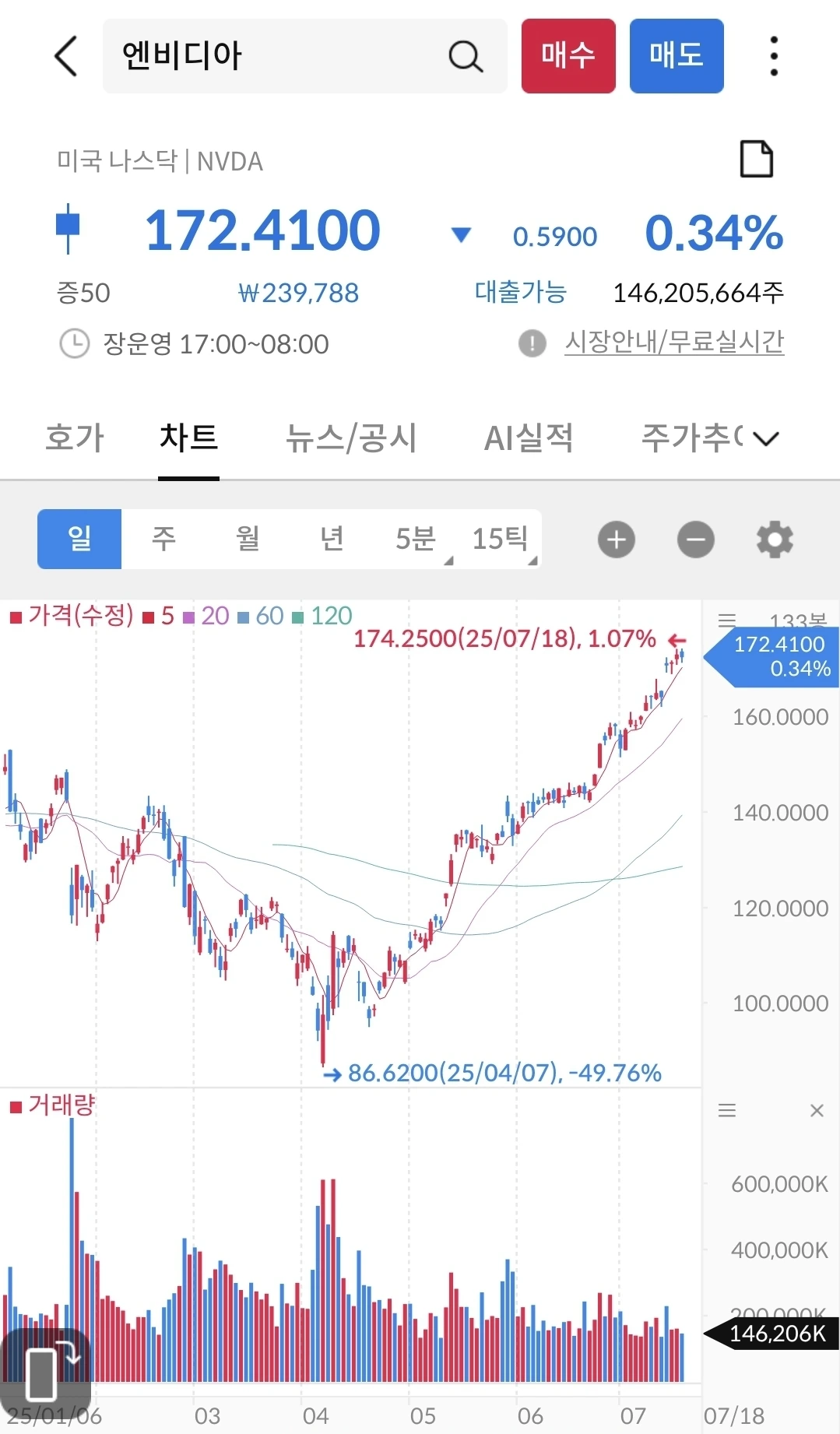840x1434 pixels.
Task: Go back with the arrow icon
Action: 66,56
